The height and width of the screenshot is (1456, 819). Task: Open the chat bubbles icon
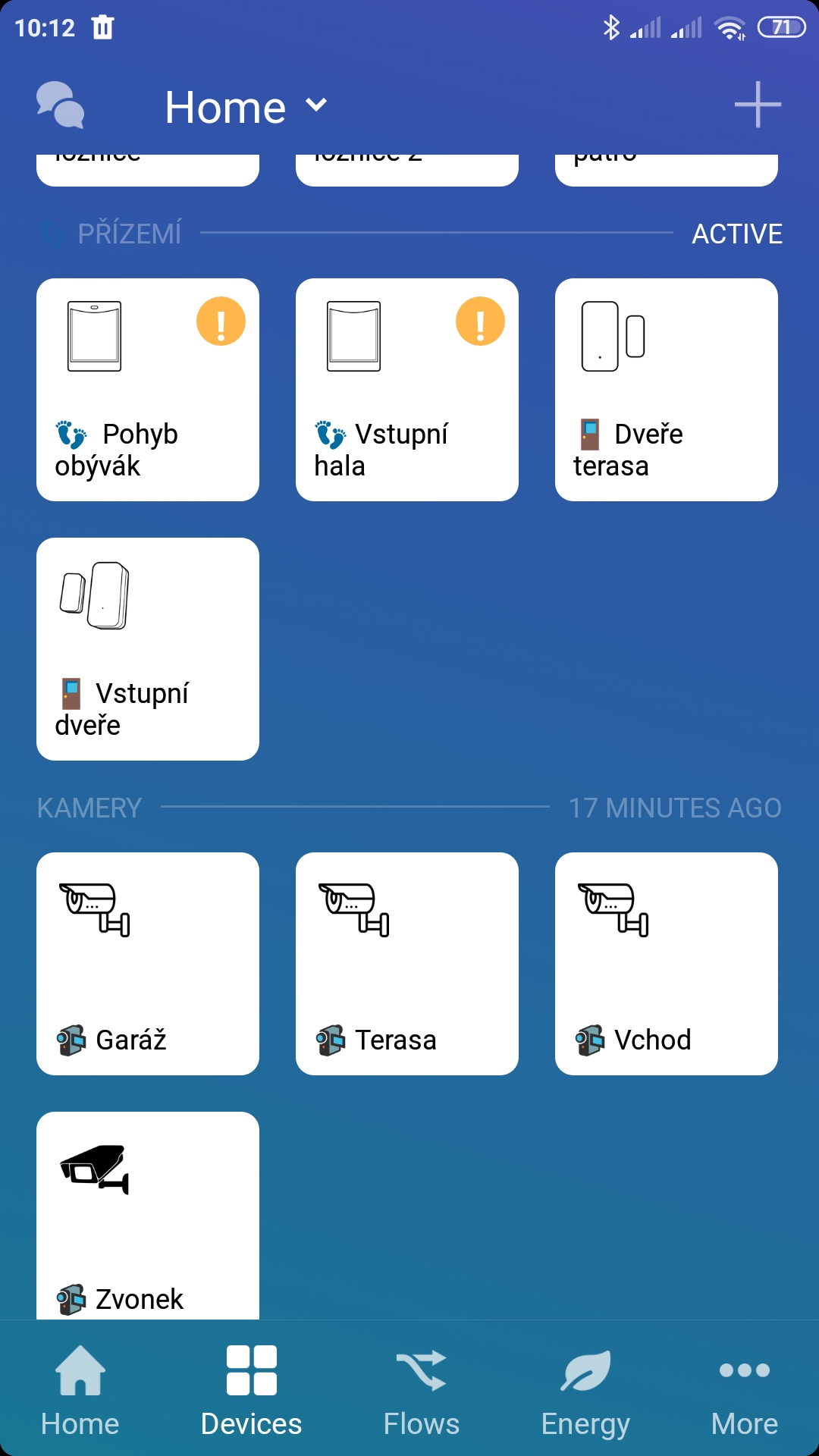pos(61,105)
